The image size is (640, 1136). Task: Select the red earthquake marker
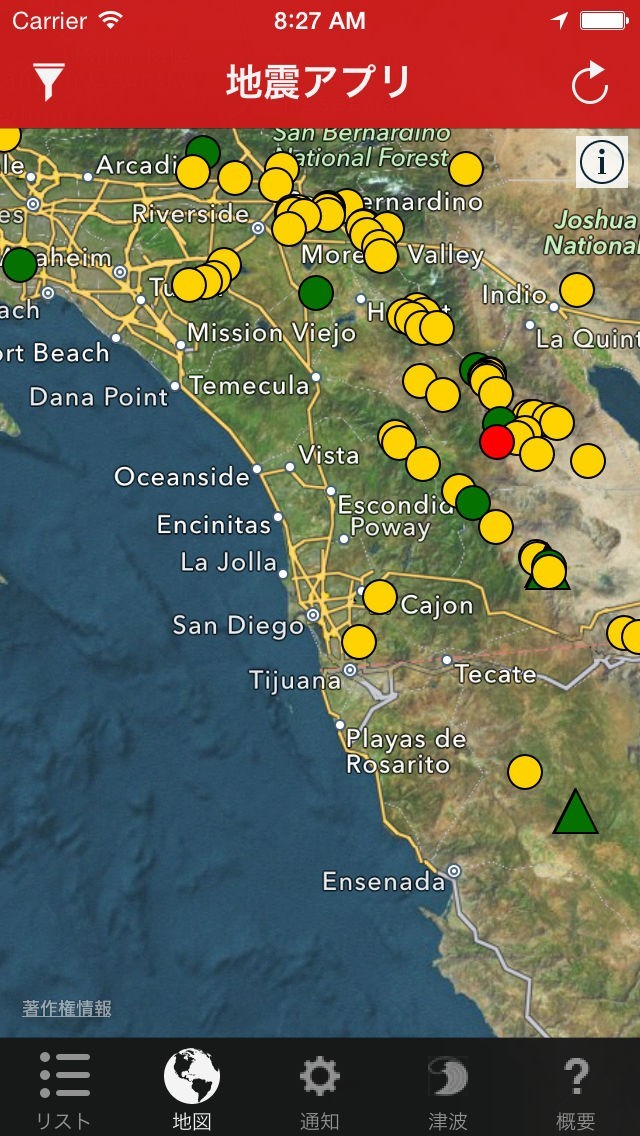pos(497,441)
